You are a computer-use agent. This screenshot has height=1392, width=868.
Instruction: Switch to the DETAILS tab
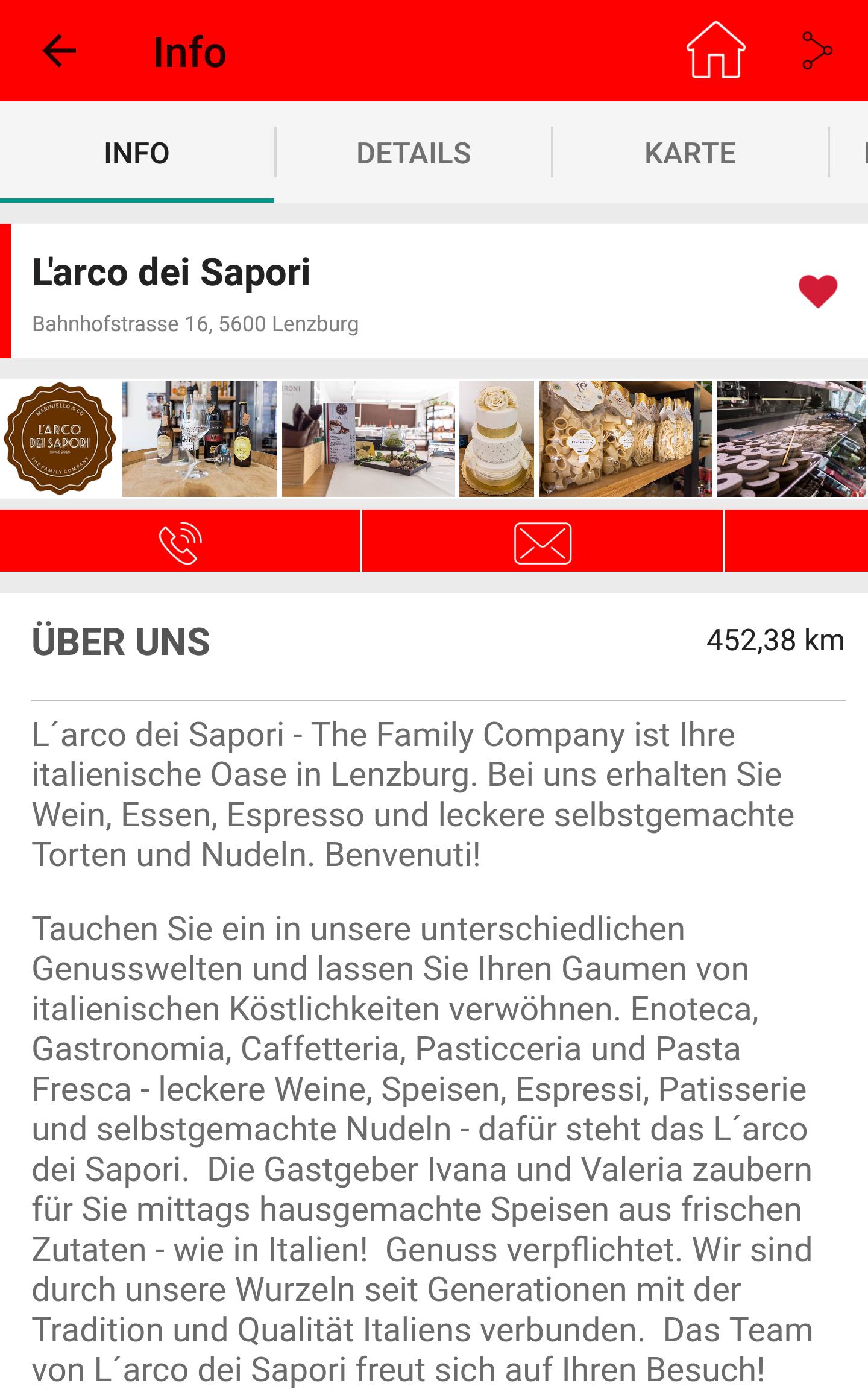(x=414, y=153)
